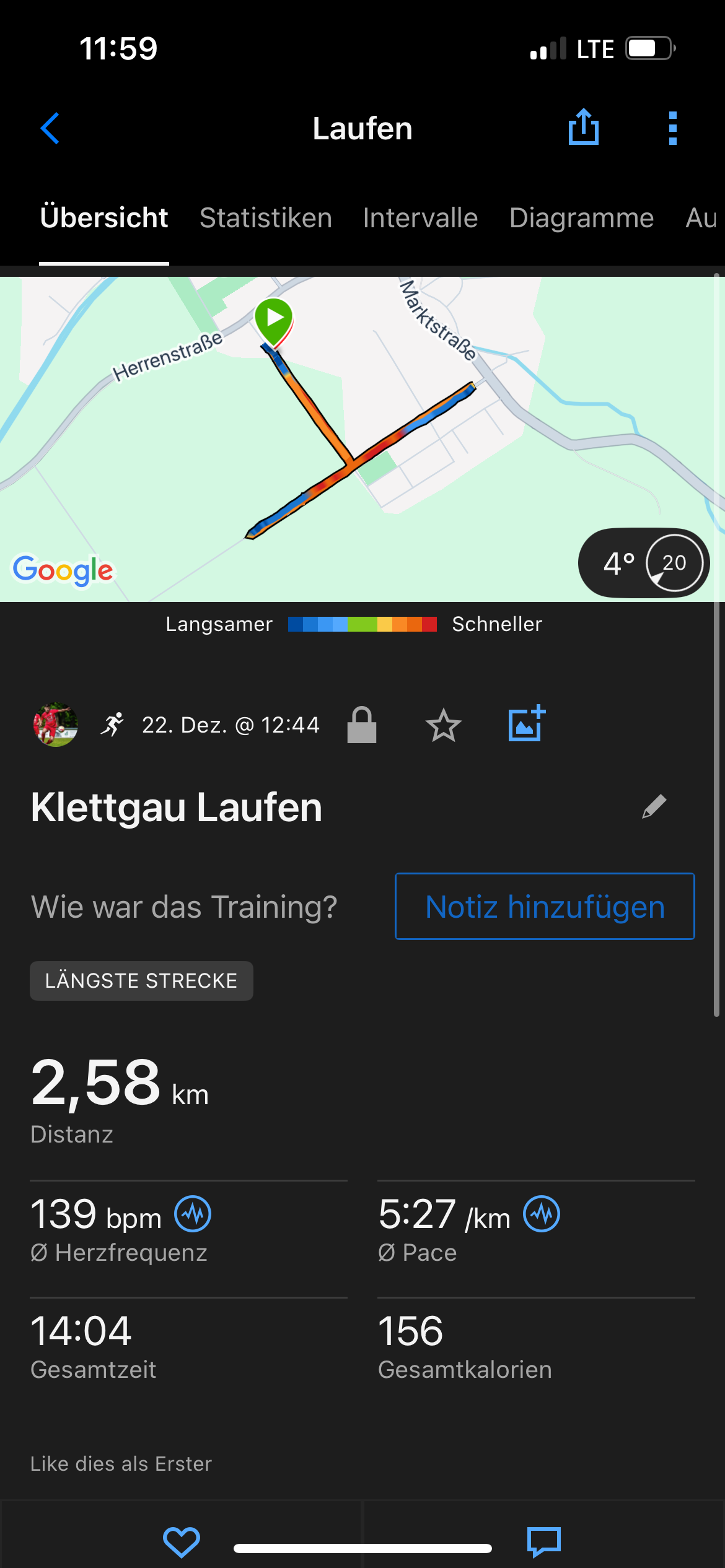Change privacy via the lock icon
This screenshot has height=1568, width=725.
362,725
